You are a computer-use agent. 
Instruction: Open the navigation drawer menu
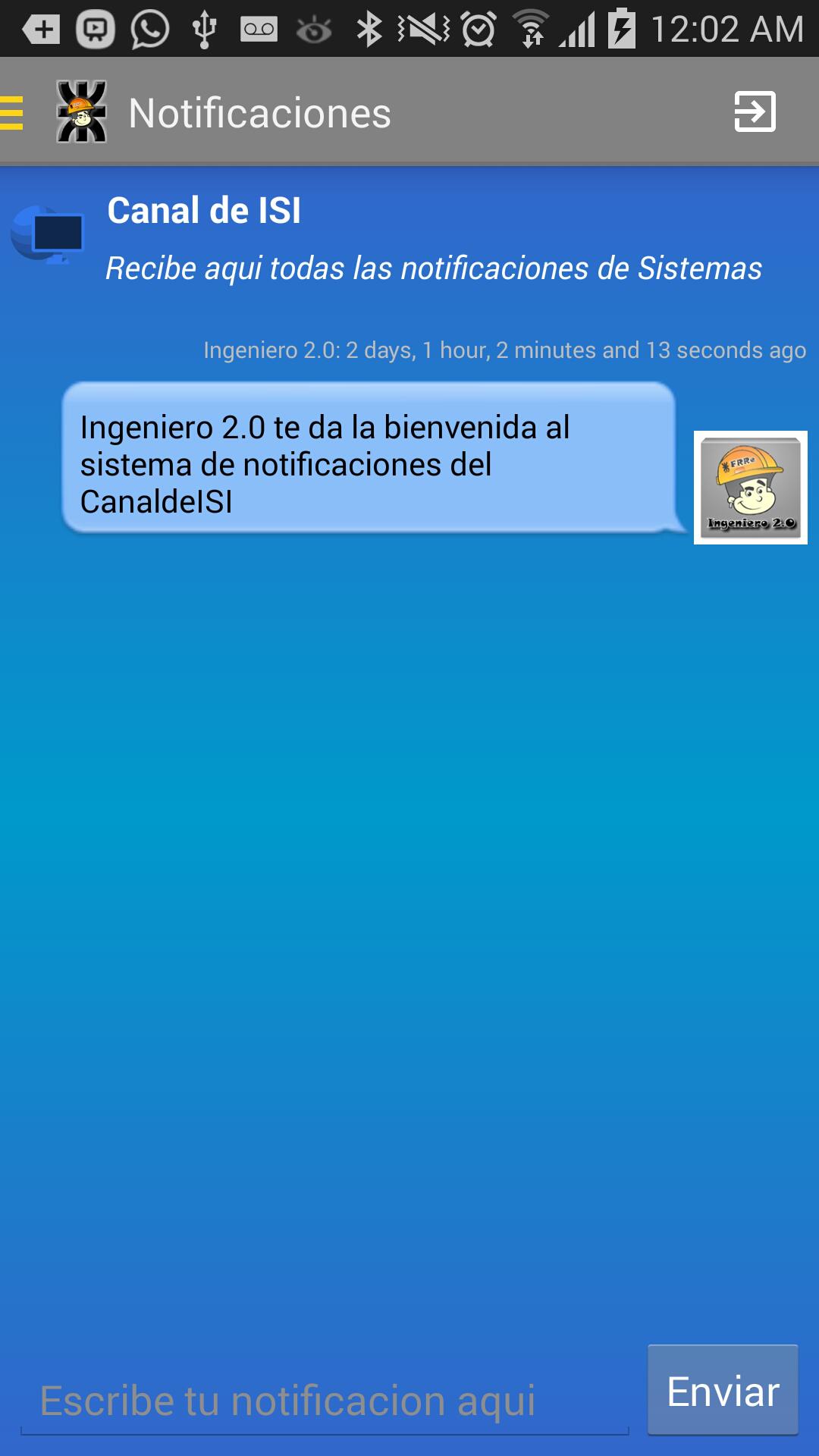pos(14,112)
